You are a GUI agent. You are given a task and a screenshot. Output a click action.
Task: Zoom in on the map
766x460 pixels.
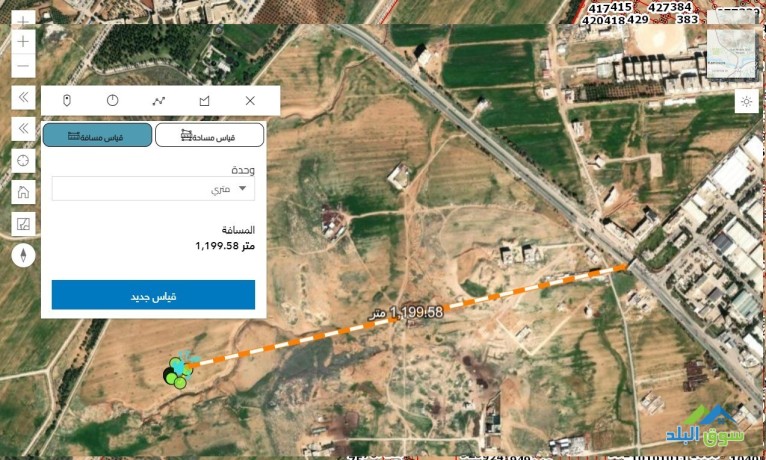[x=24, y=42]
